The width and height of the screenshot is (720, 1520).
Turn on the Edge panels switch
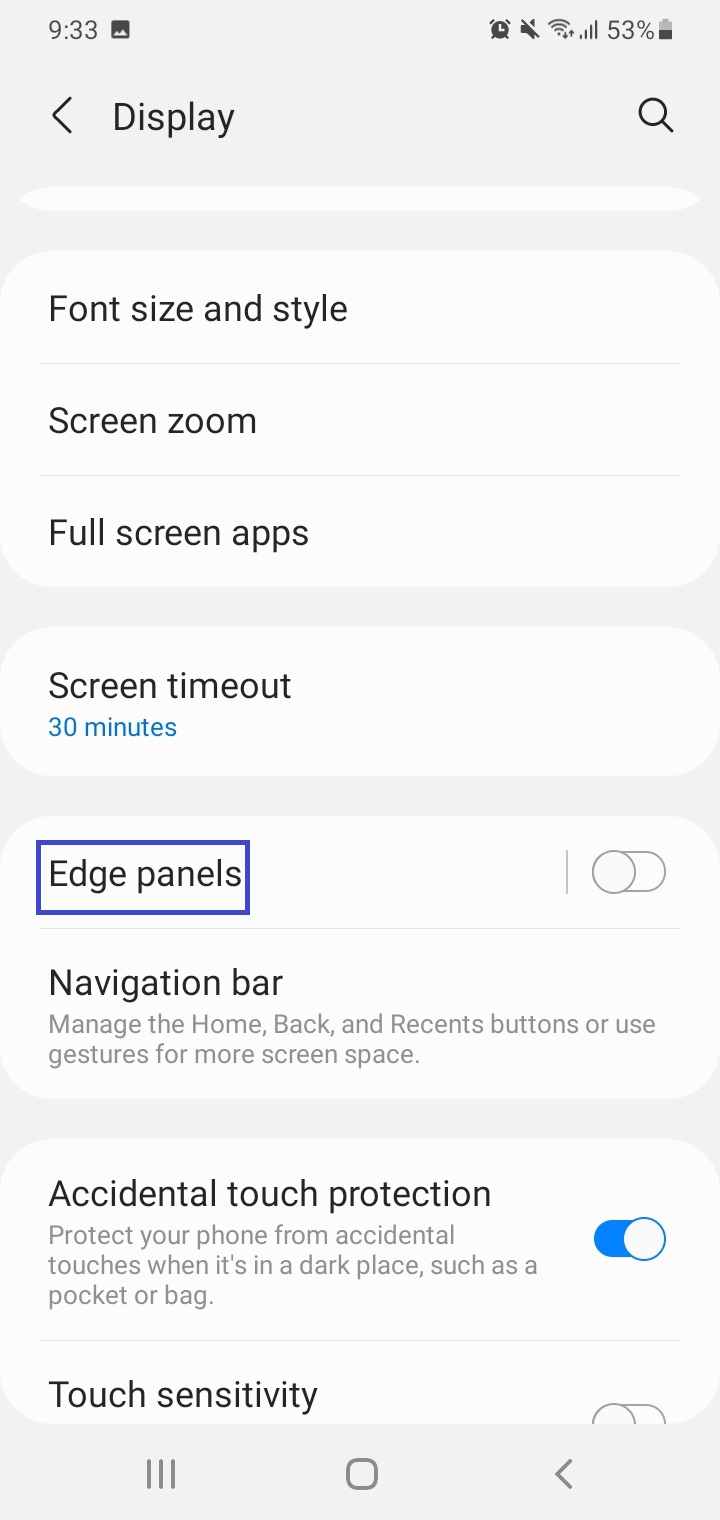click(628, 872)
